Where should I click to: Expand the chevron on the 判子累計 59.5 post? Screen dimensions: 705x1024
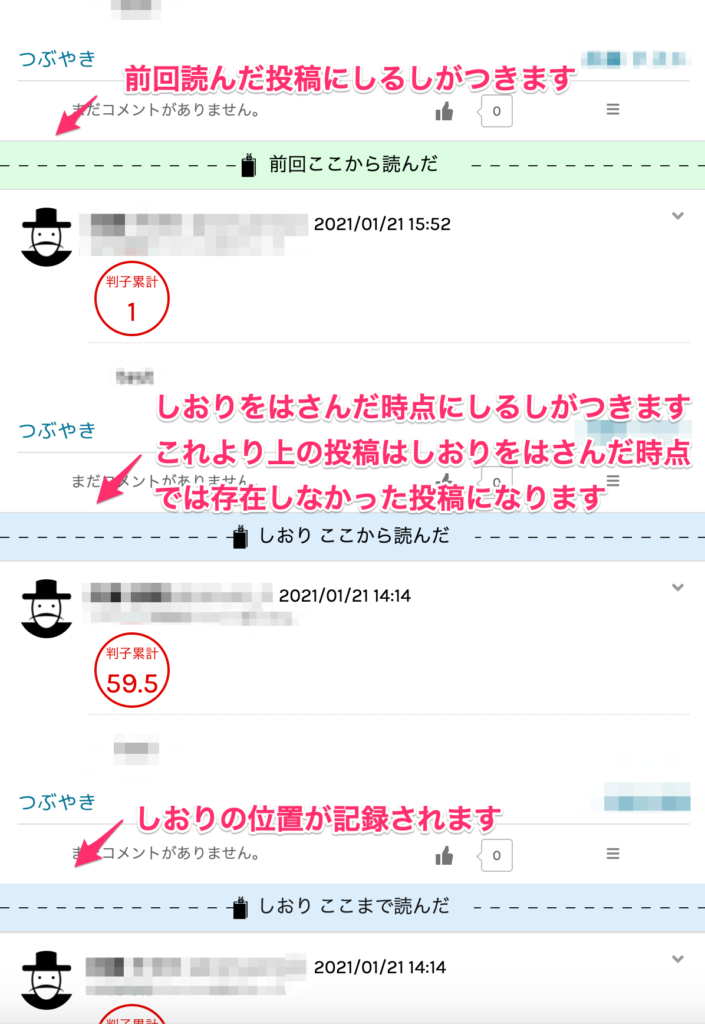pos(678,587)
